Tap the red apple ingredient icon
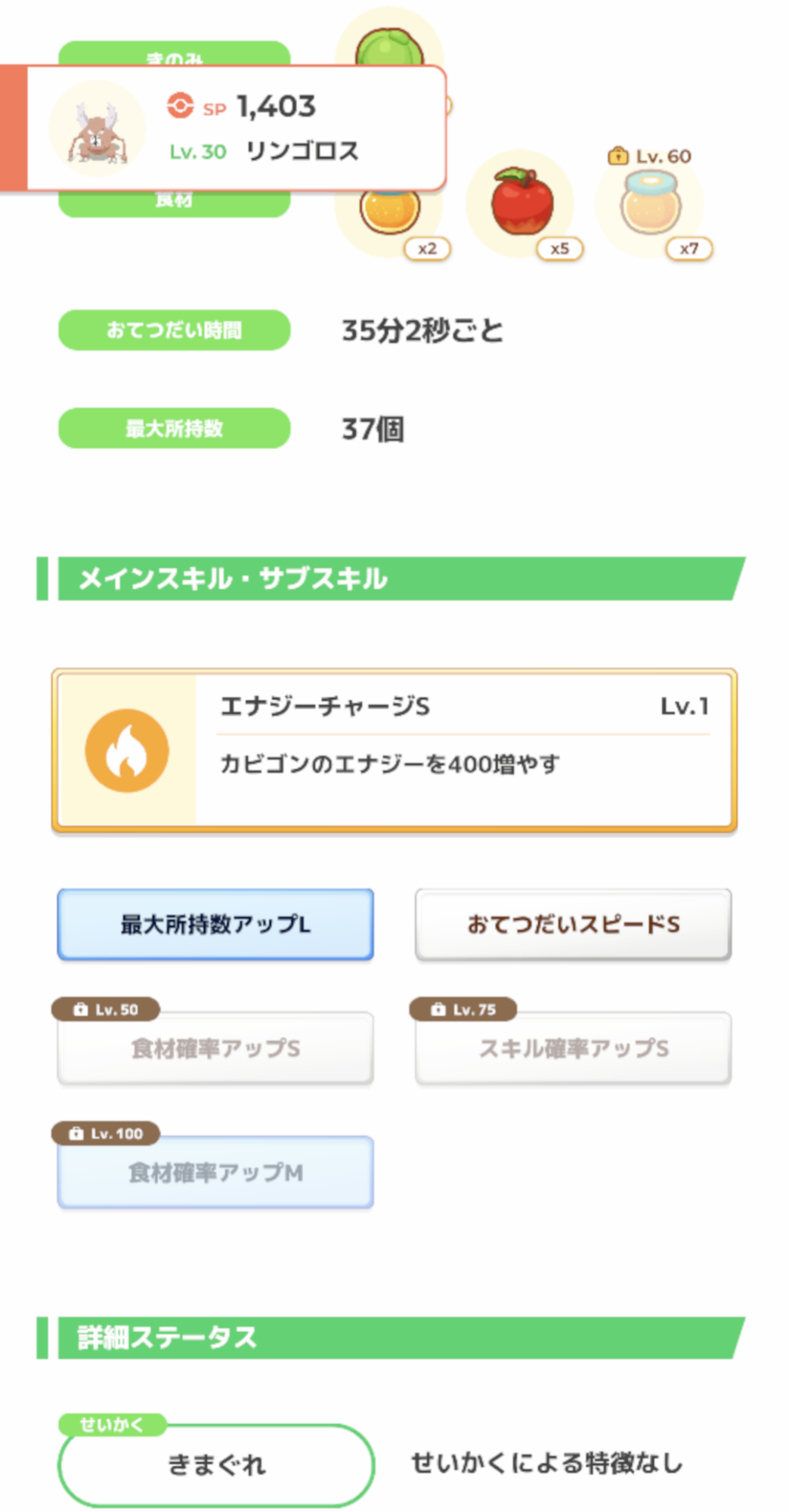789x1512 pixels. [520, 203]
